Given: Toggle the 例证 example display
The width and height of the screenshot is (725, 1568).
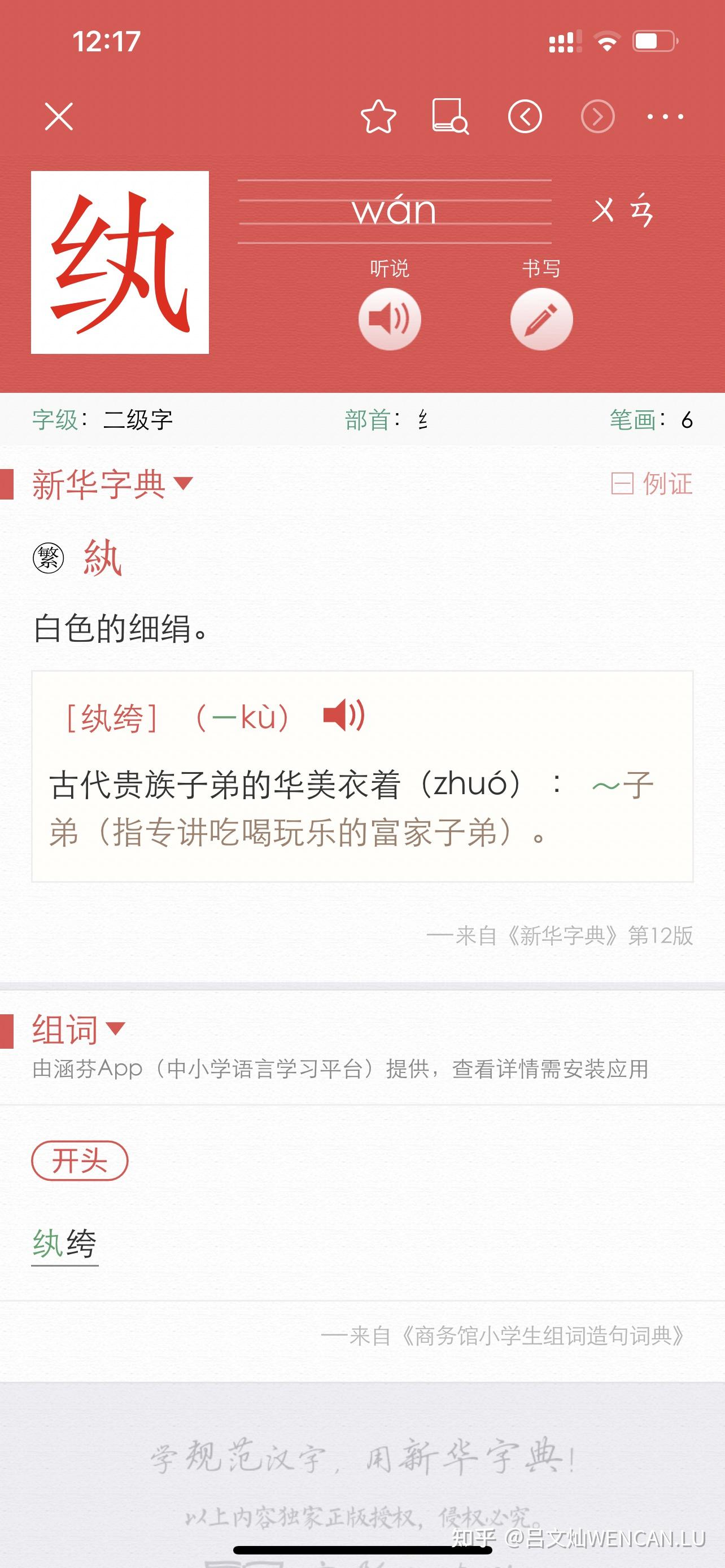Looking at the screenshot, I should tap(653, 484).
